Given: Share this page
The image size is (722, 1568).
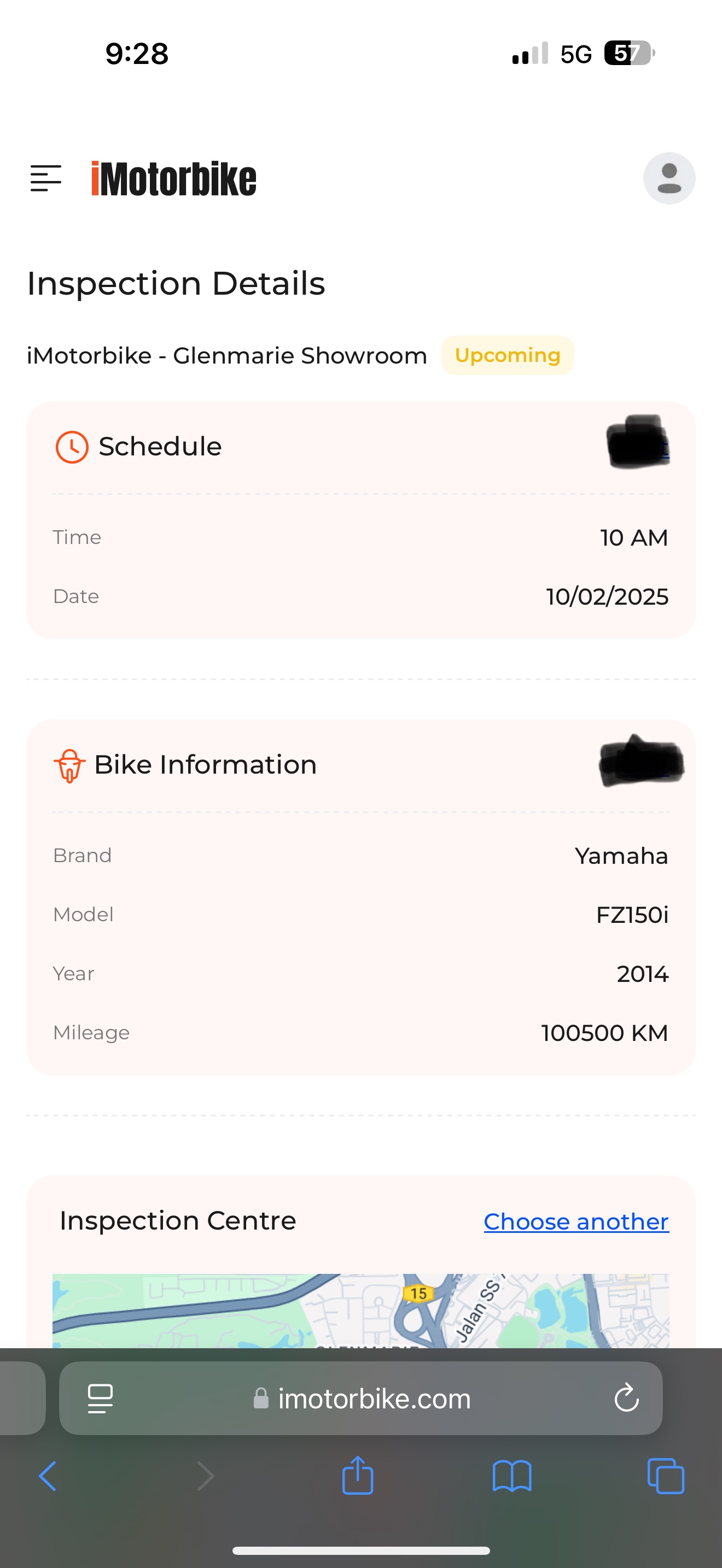Looking at the screenshot, I should 357,1476.
